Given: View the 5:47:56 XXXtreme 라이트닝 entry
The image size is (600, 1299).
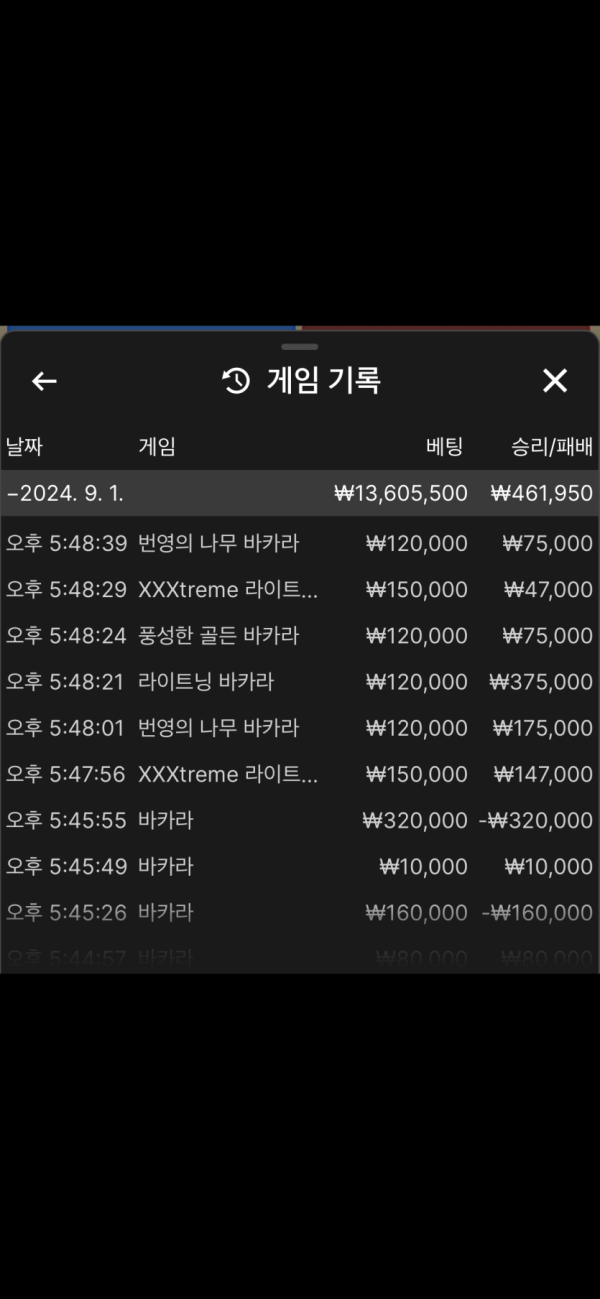Looking at the screenshot, I should (300, 773).
